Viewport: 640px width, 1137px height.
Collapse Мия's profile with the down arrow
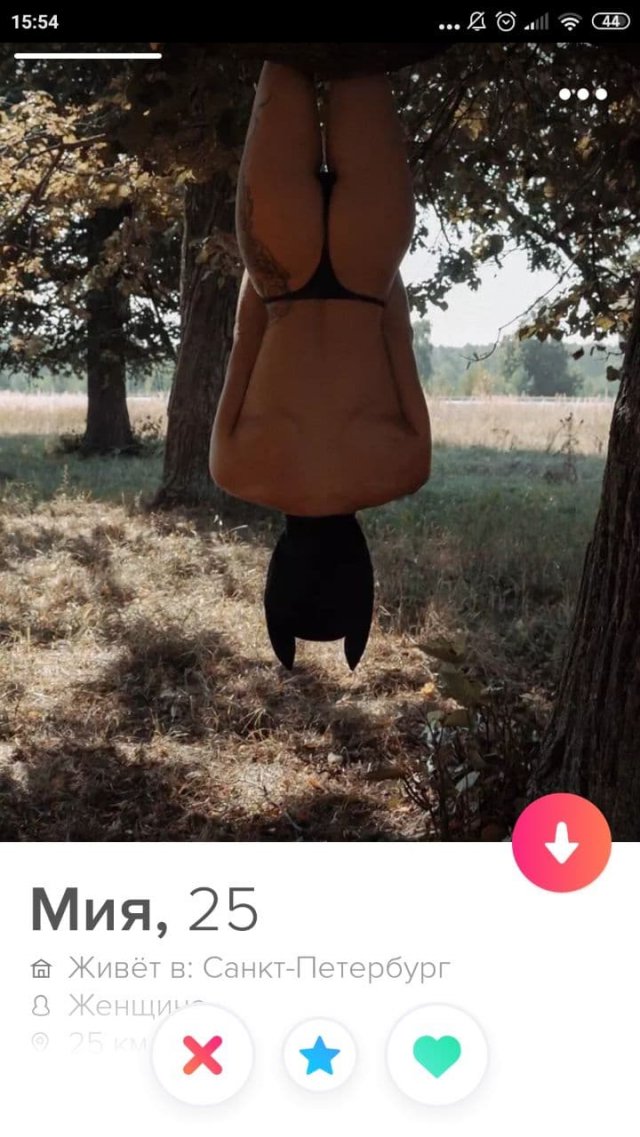tap(561, 843)
